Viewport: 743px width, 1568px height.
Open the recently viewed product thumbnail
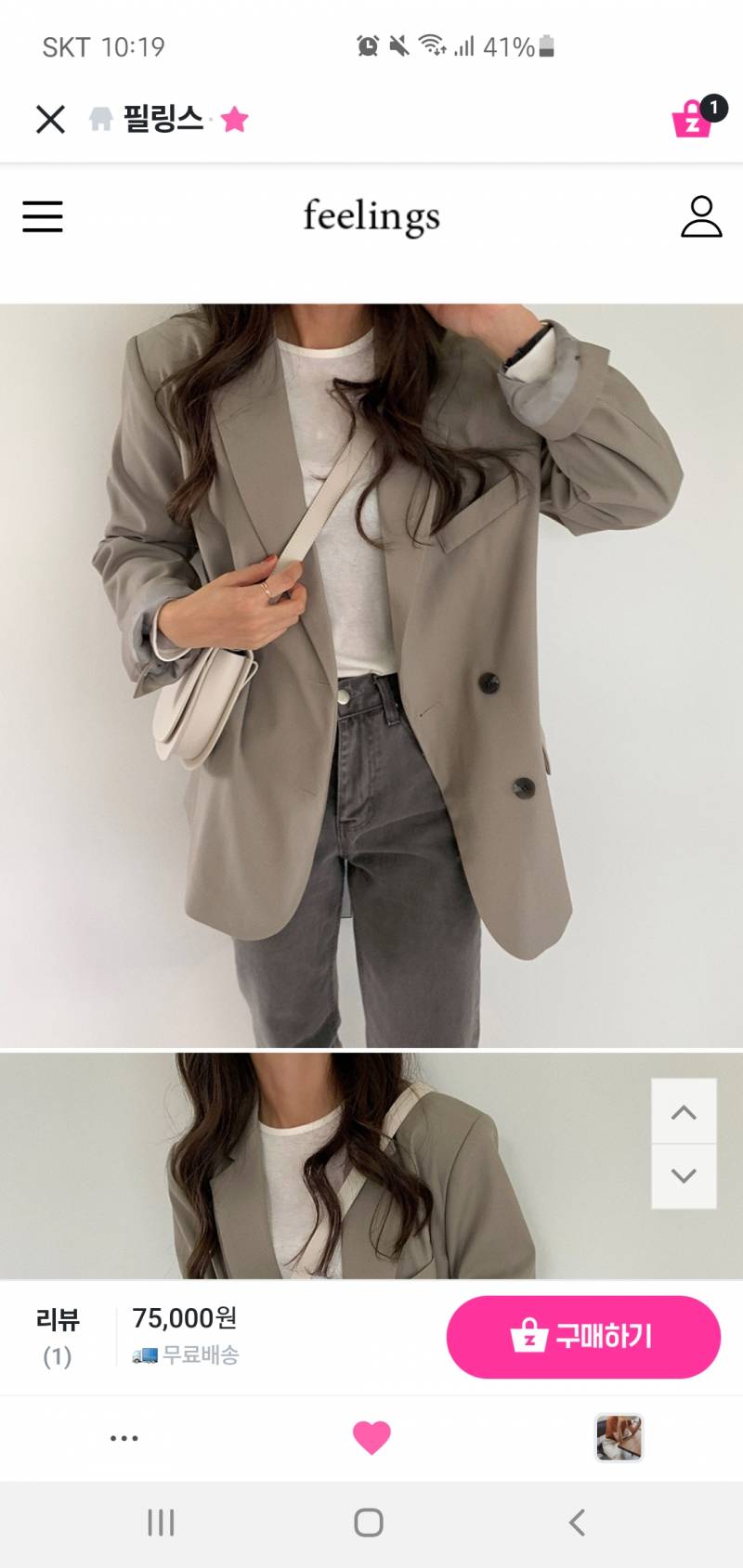tap(619, 1438)
